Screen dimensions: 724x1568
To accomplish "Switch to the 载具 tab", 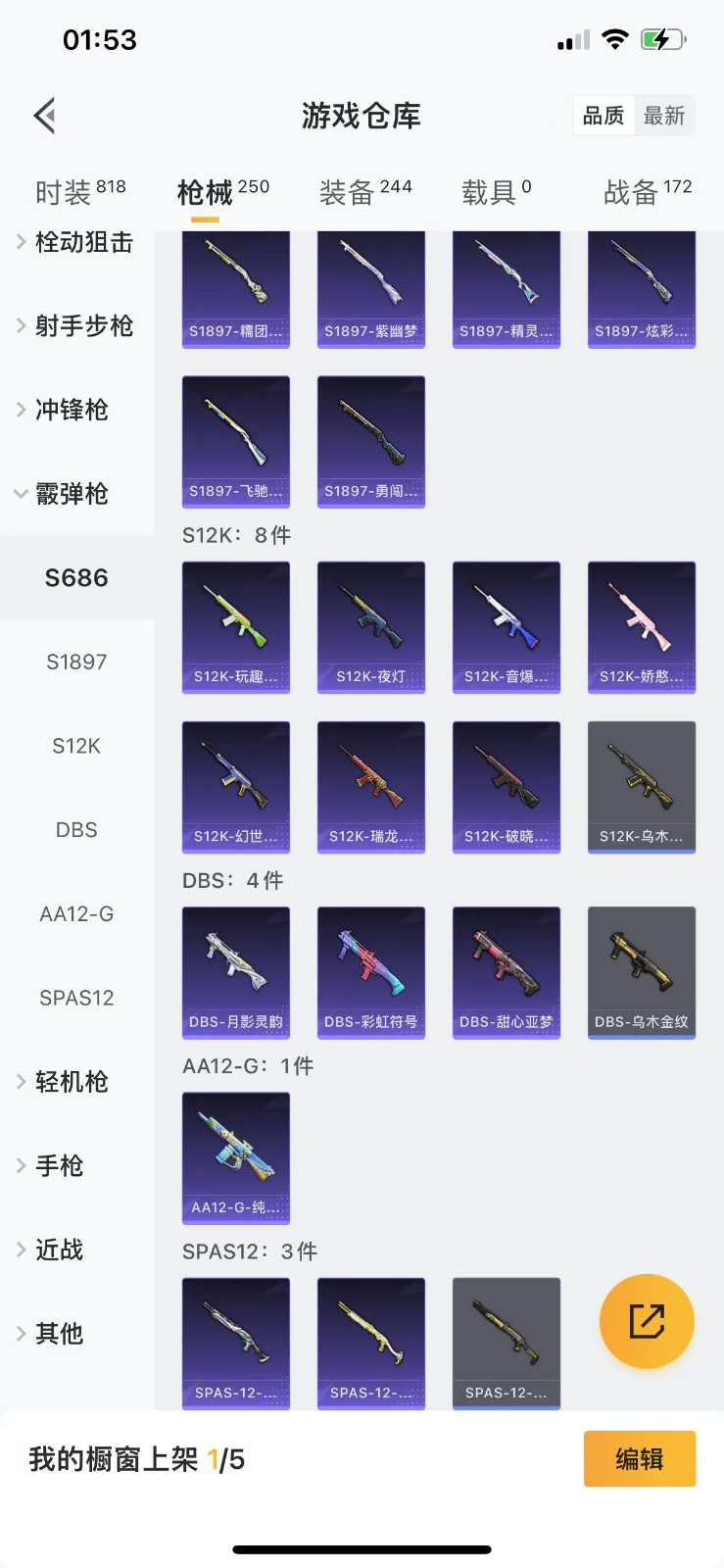I will click(x=496, y=192).
